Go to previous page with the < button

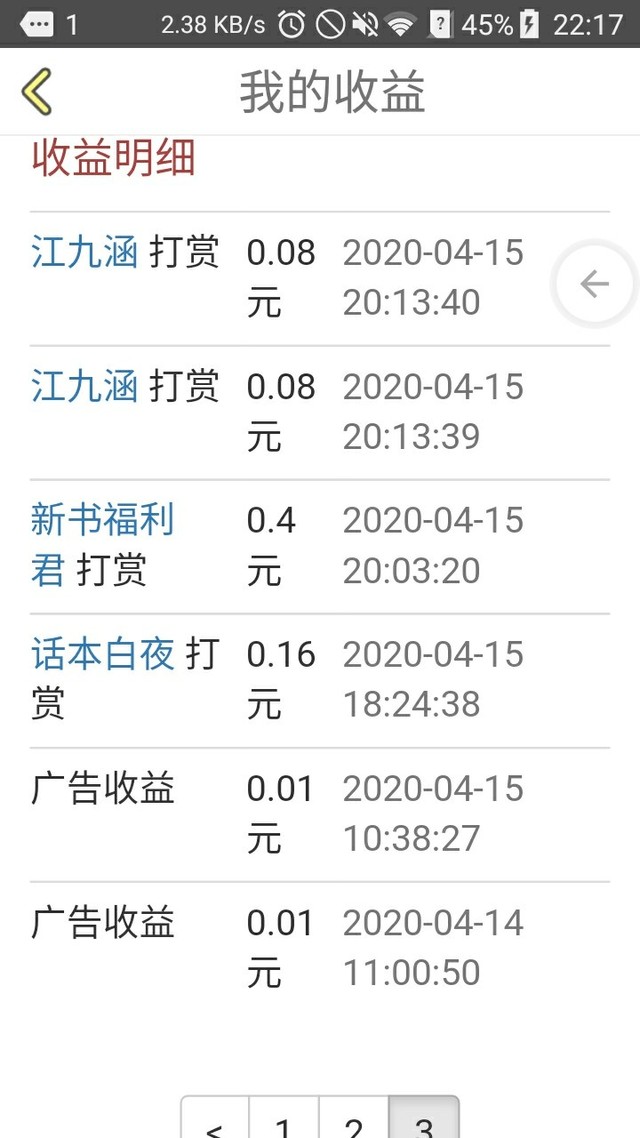pyautogui.click(x=215, y=1118)
